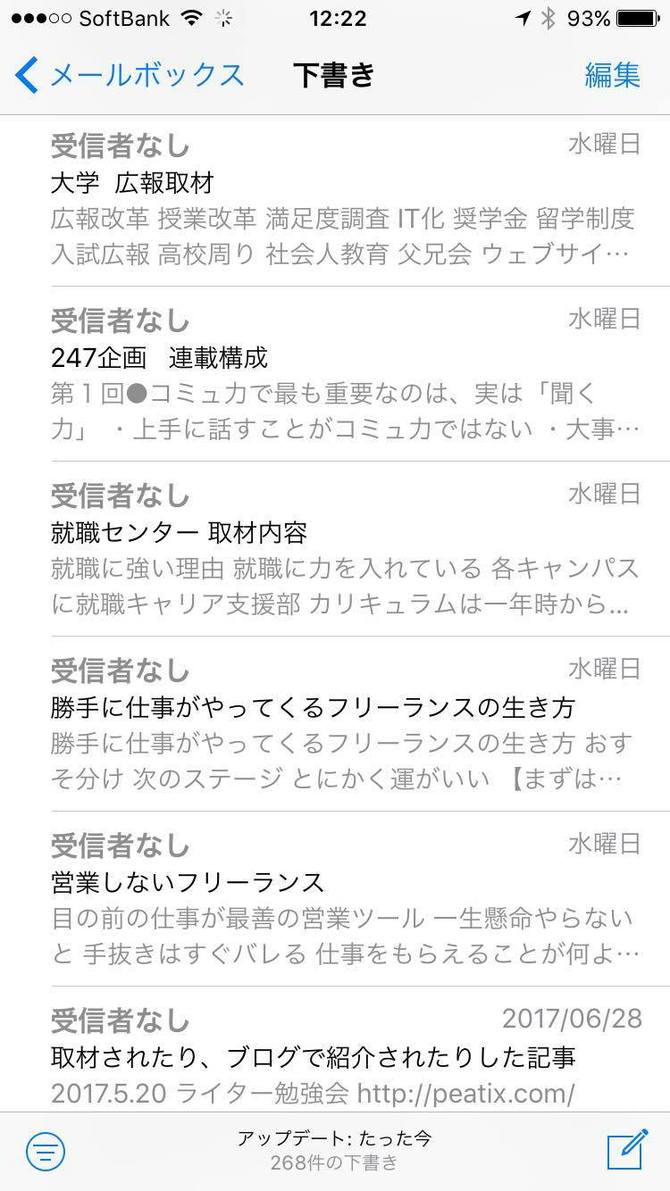This screenshot has height=1191, width=670.
Task: Tap the filter icon in bottom toolbar
Action: (x=46, y=1152)
